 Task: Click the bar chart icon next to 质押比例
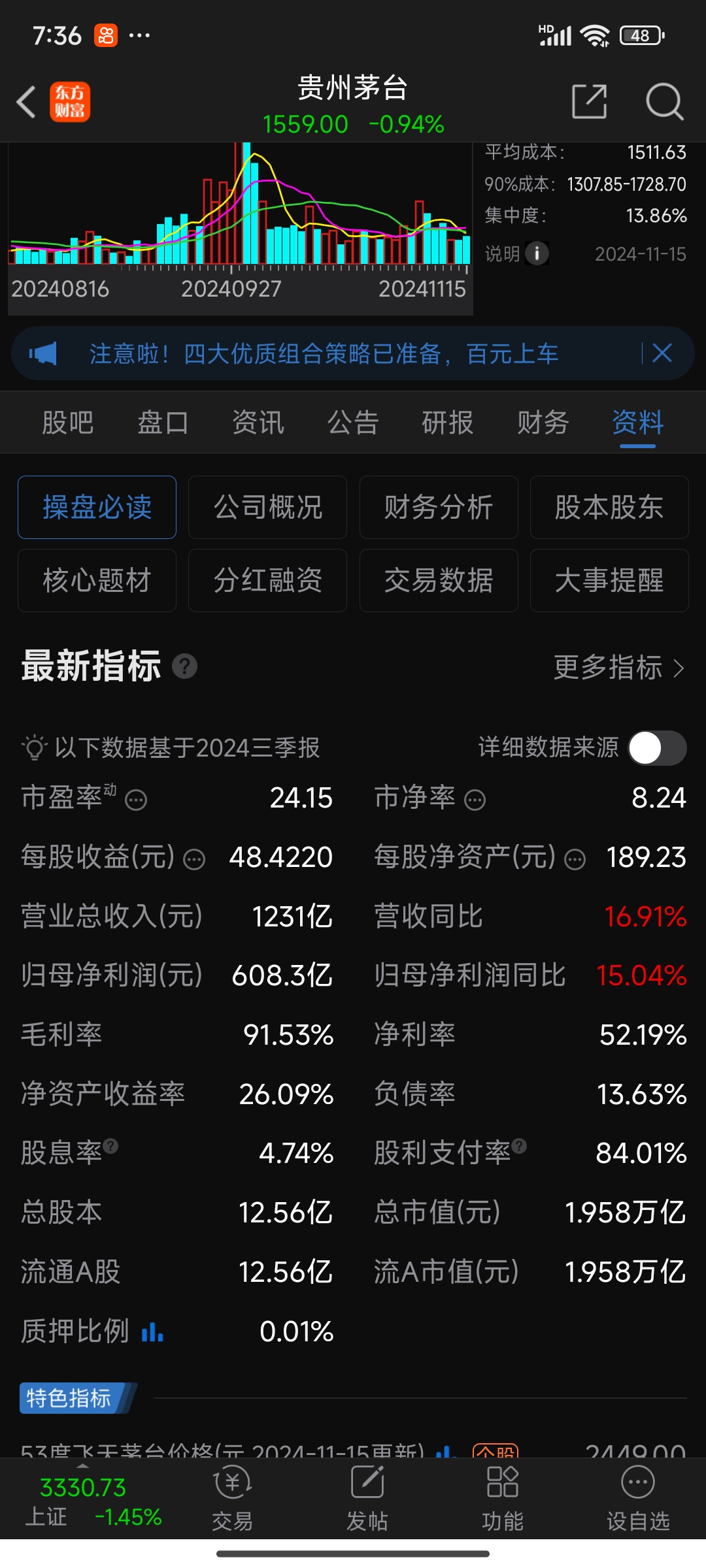152,1331
